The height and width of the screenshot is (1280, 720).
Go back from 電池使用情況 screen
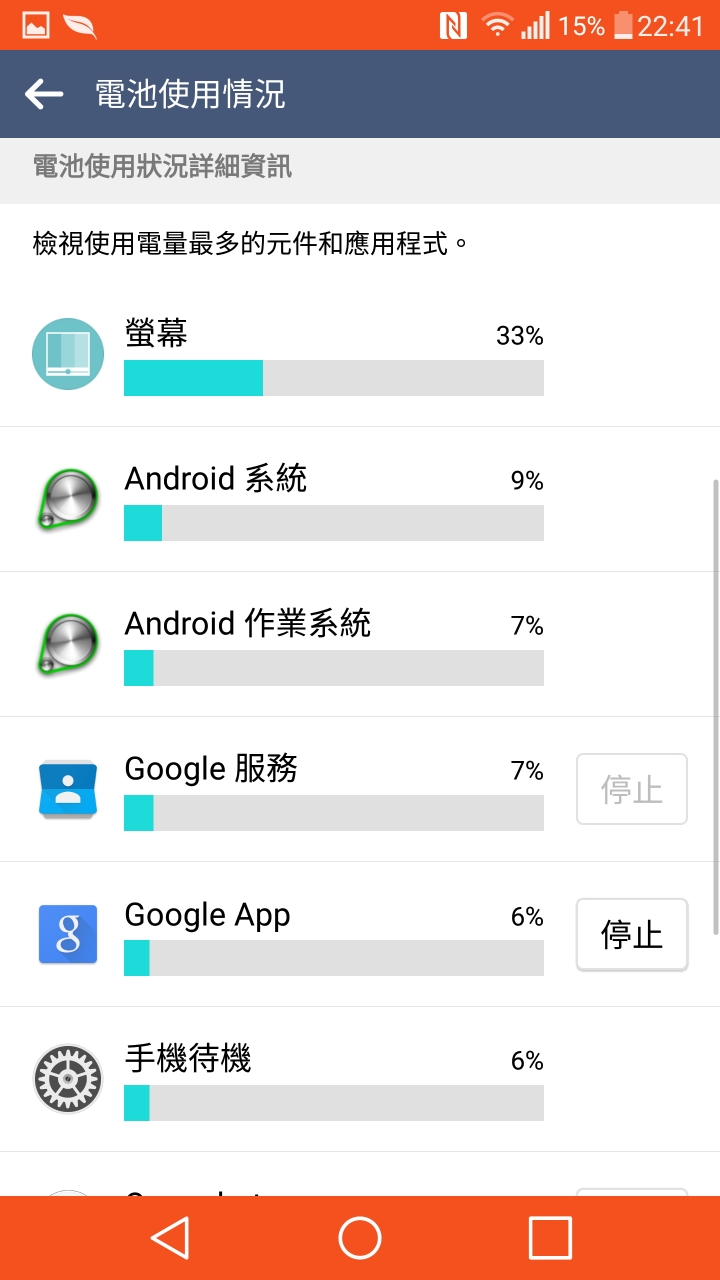point(44,94)
